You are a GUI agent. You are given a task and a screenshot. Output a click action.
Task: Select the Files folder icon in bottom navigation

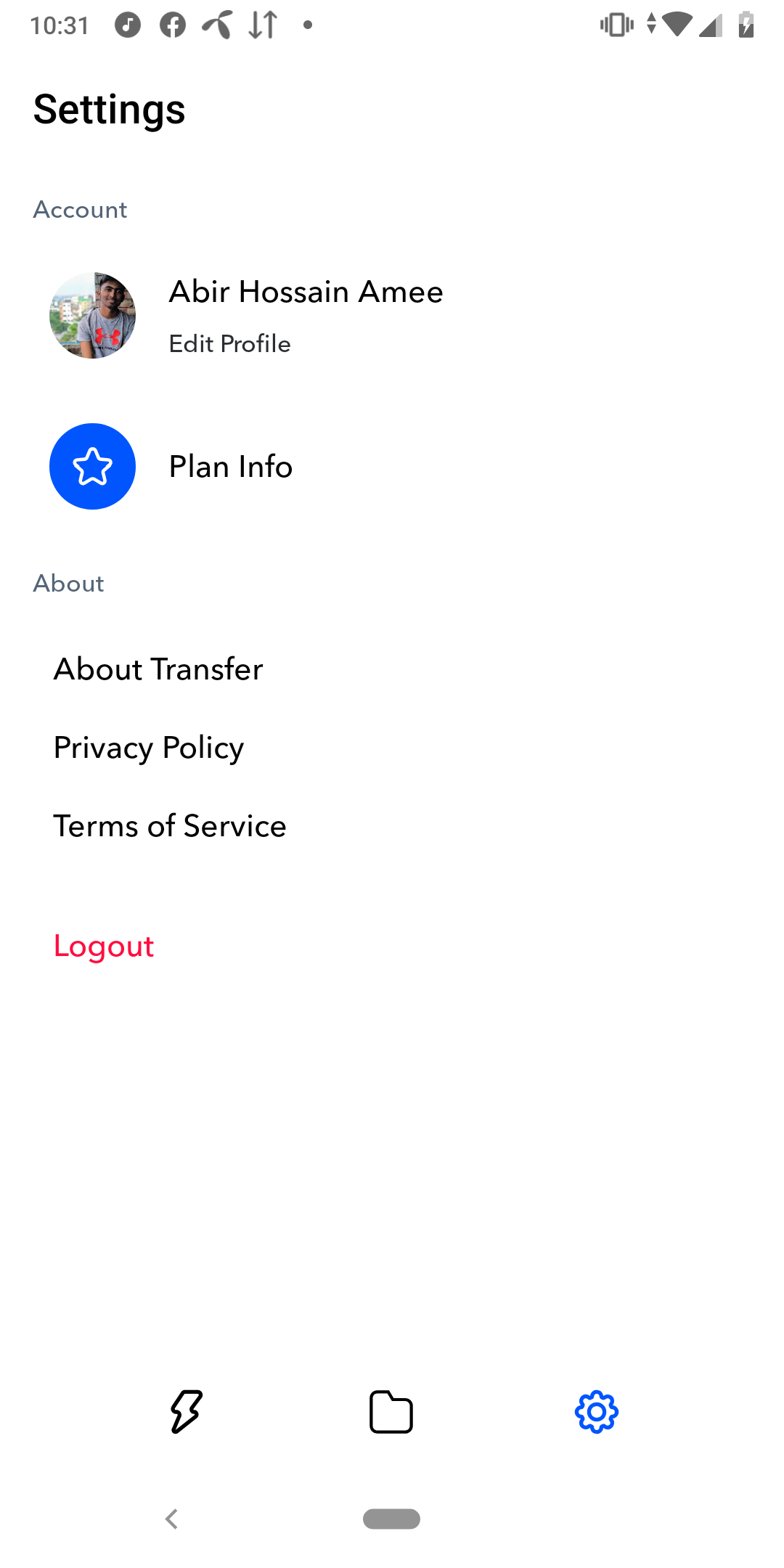[x=391, y=1410]
